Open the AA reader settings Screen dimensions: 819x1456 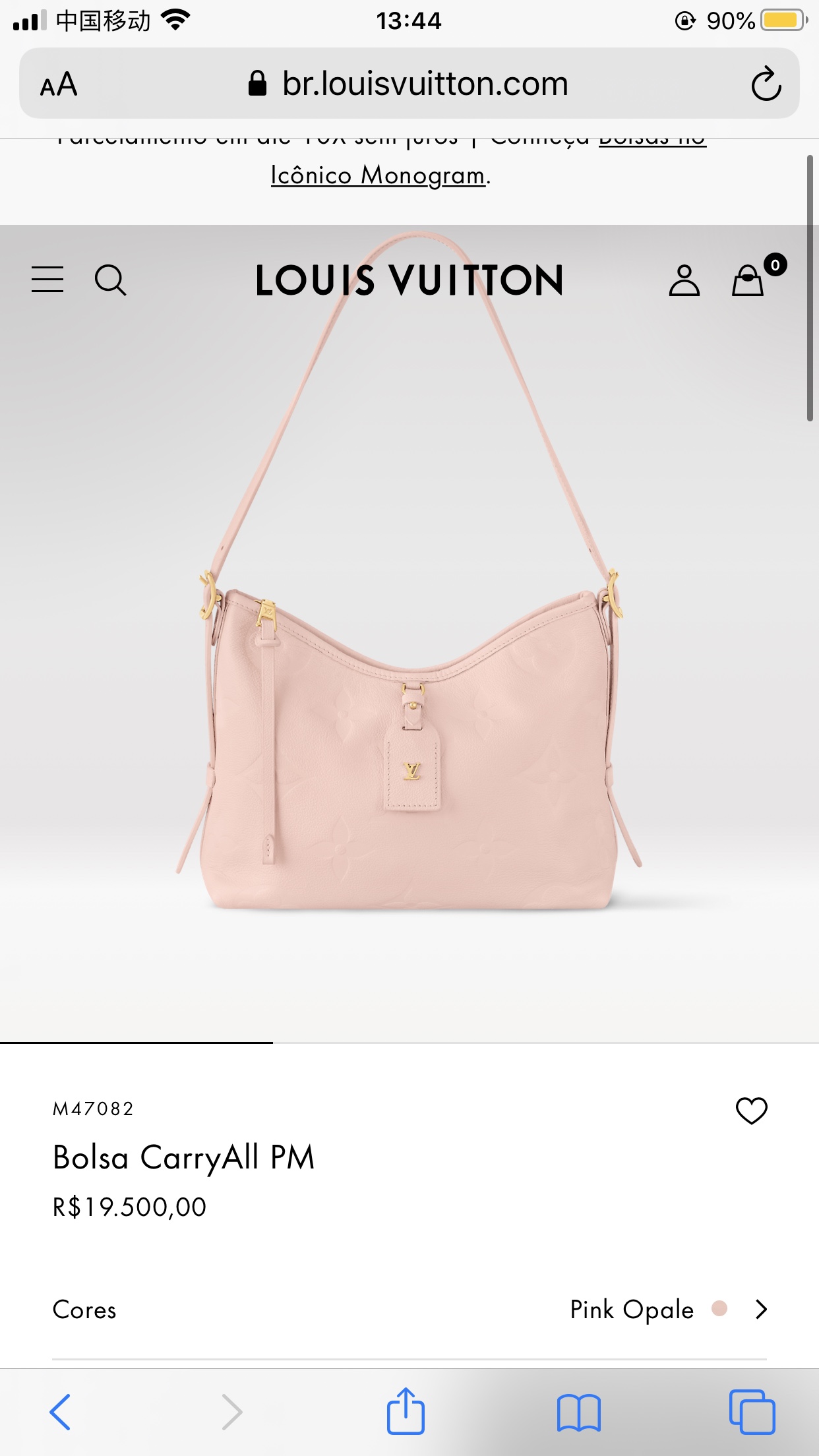59,84
